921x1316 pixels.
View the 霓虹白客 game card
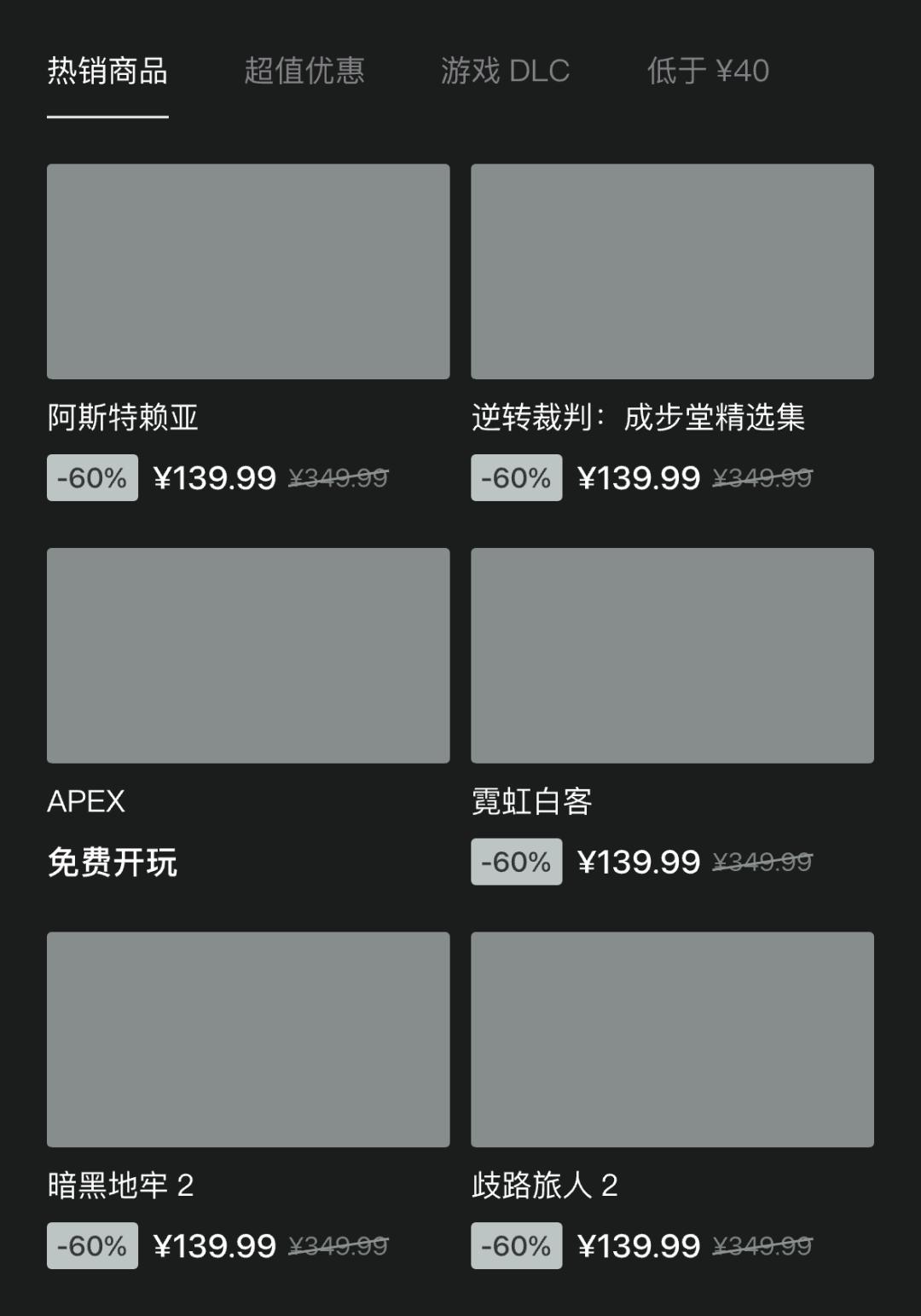coord(672,655)
